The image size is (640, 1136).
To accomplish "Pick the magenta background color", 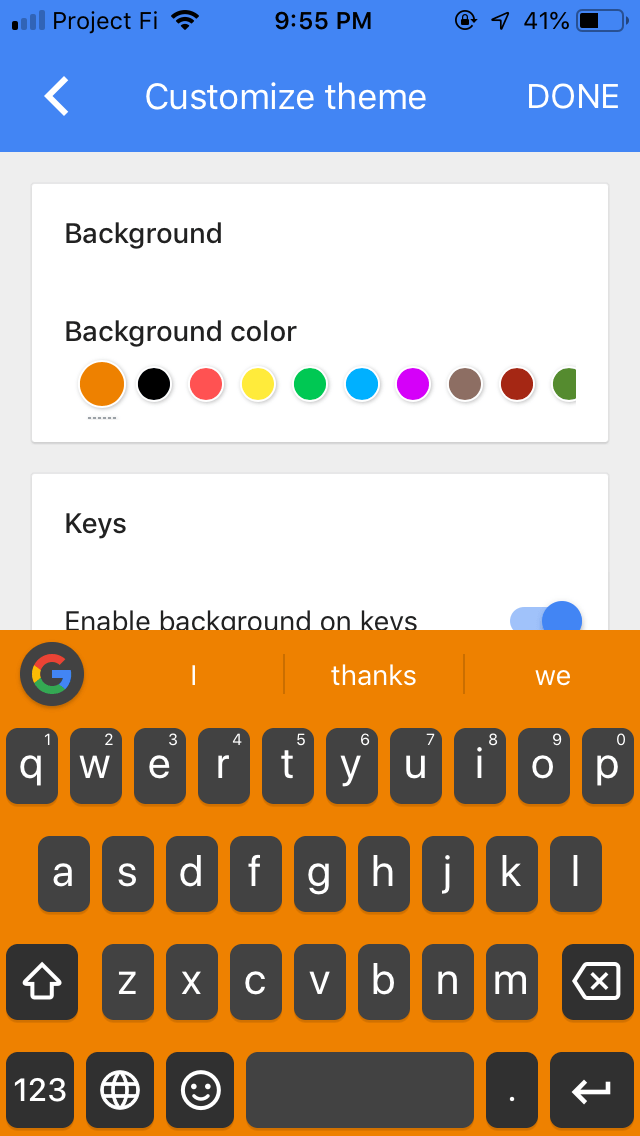I will (413, 384).
